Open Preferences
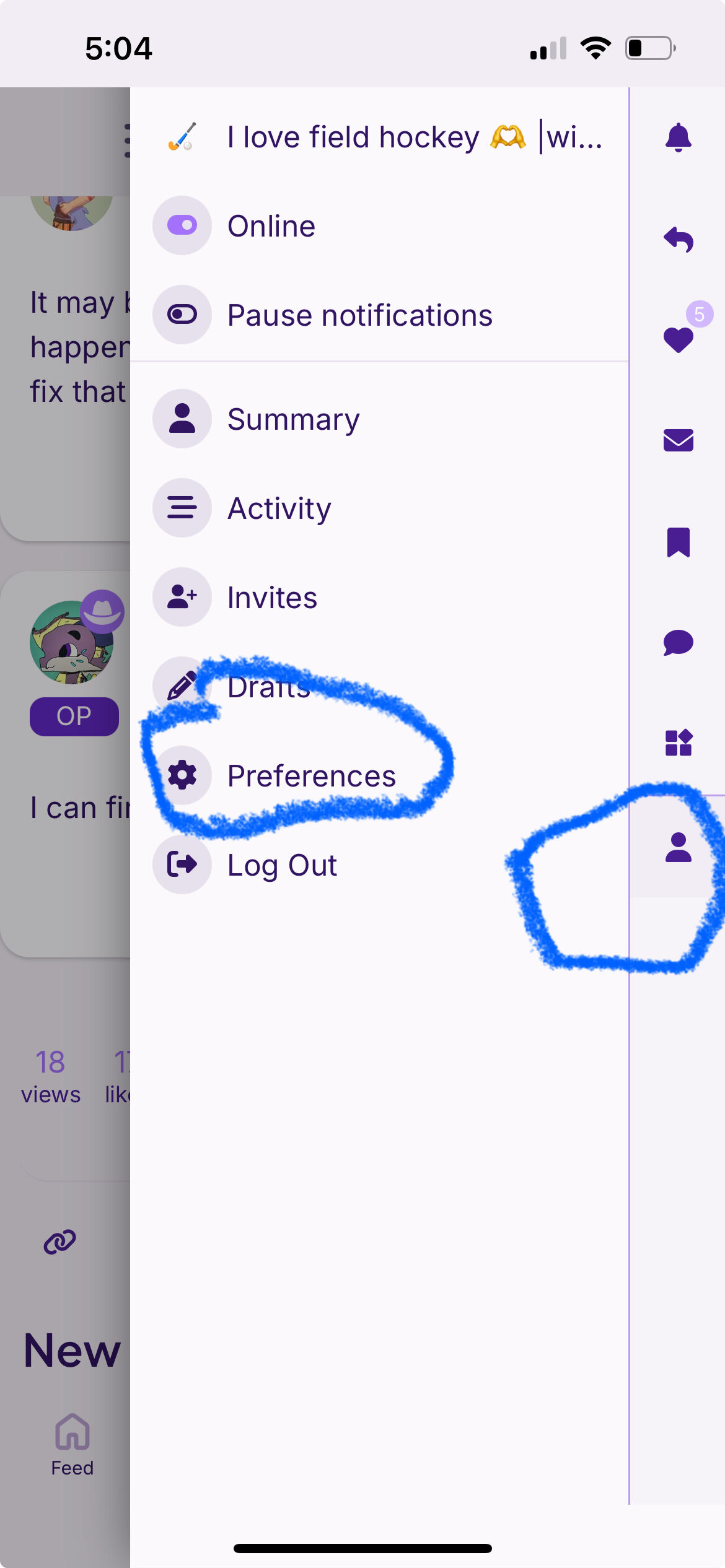This screenshot has height=1568, width=725. point(379,775)
